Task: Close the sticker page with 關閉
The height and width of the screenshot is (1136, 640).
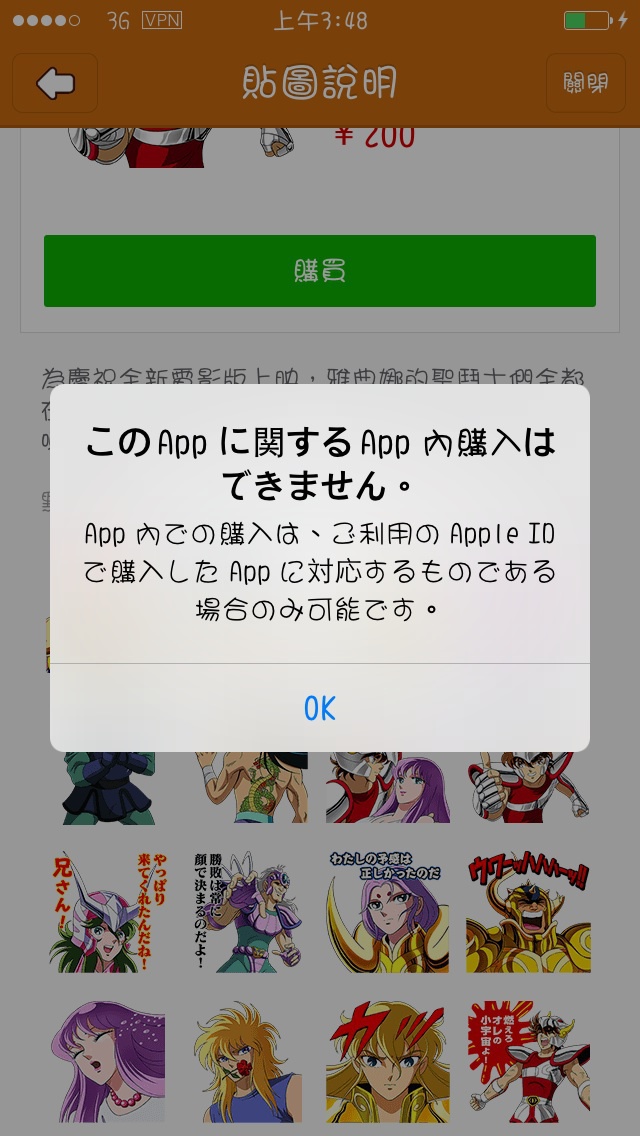Action: tap(586, 83)
